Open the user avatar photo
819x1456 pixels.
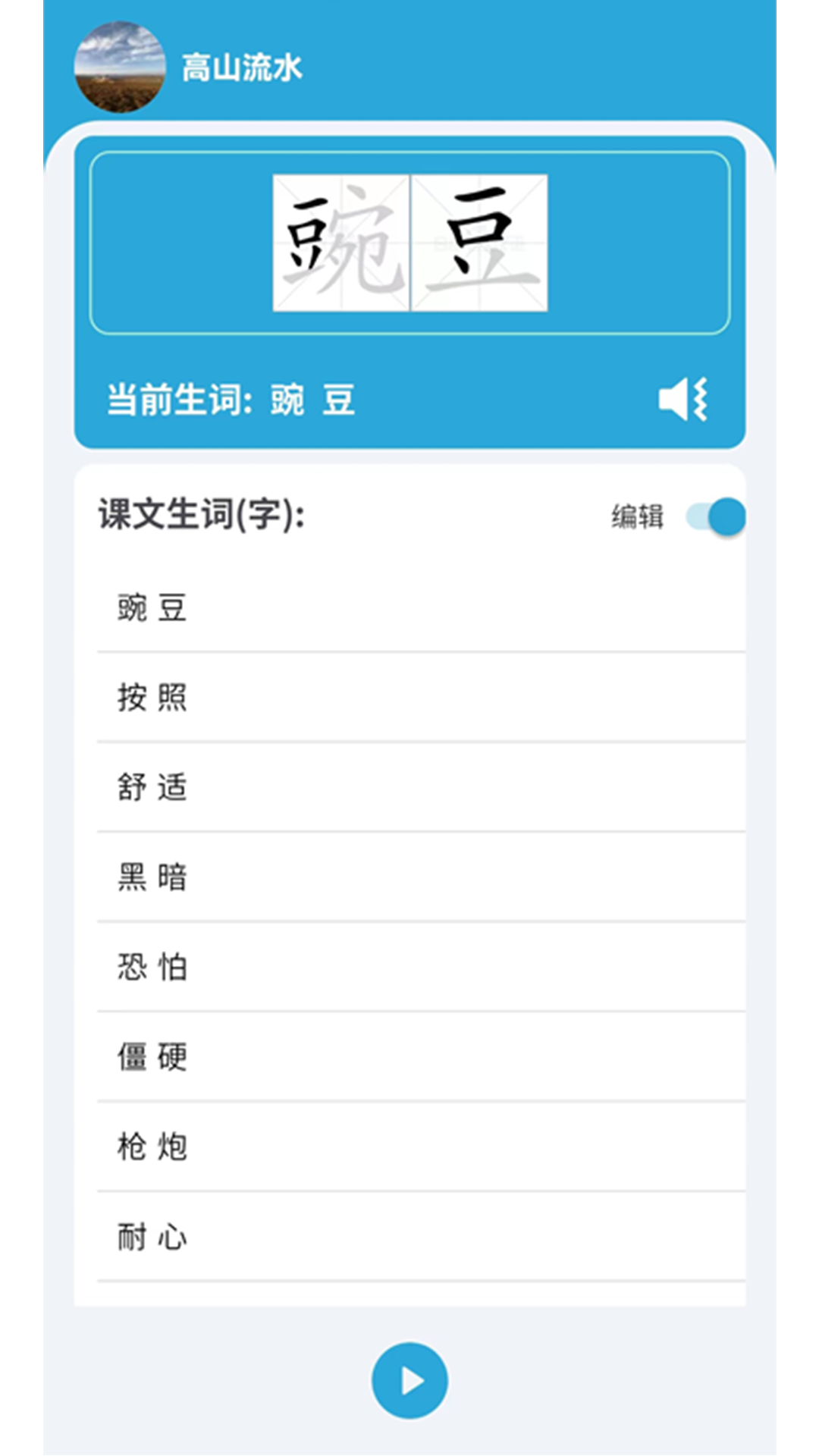[121, 67]
